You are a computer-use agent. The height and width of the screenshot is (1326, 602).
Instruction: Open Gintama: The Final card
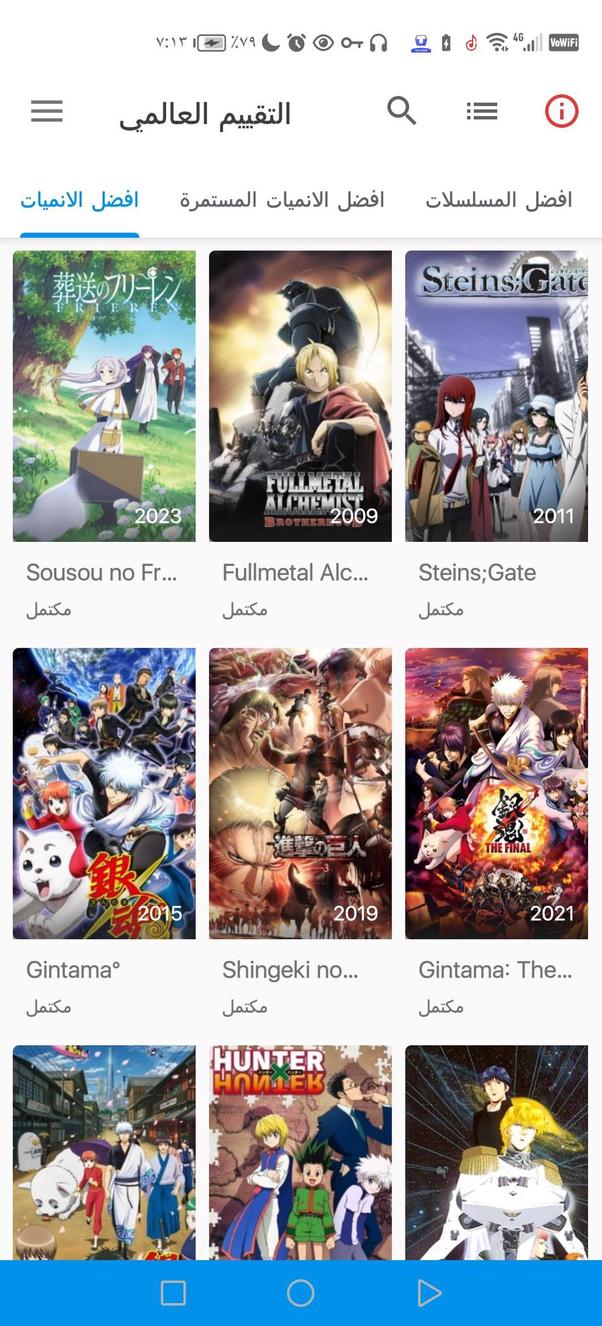tap(496, 793)
